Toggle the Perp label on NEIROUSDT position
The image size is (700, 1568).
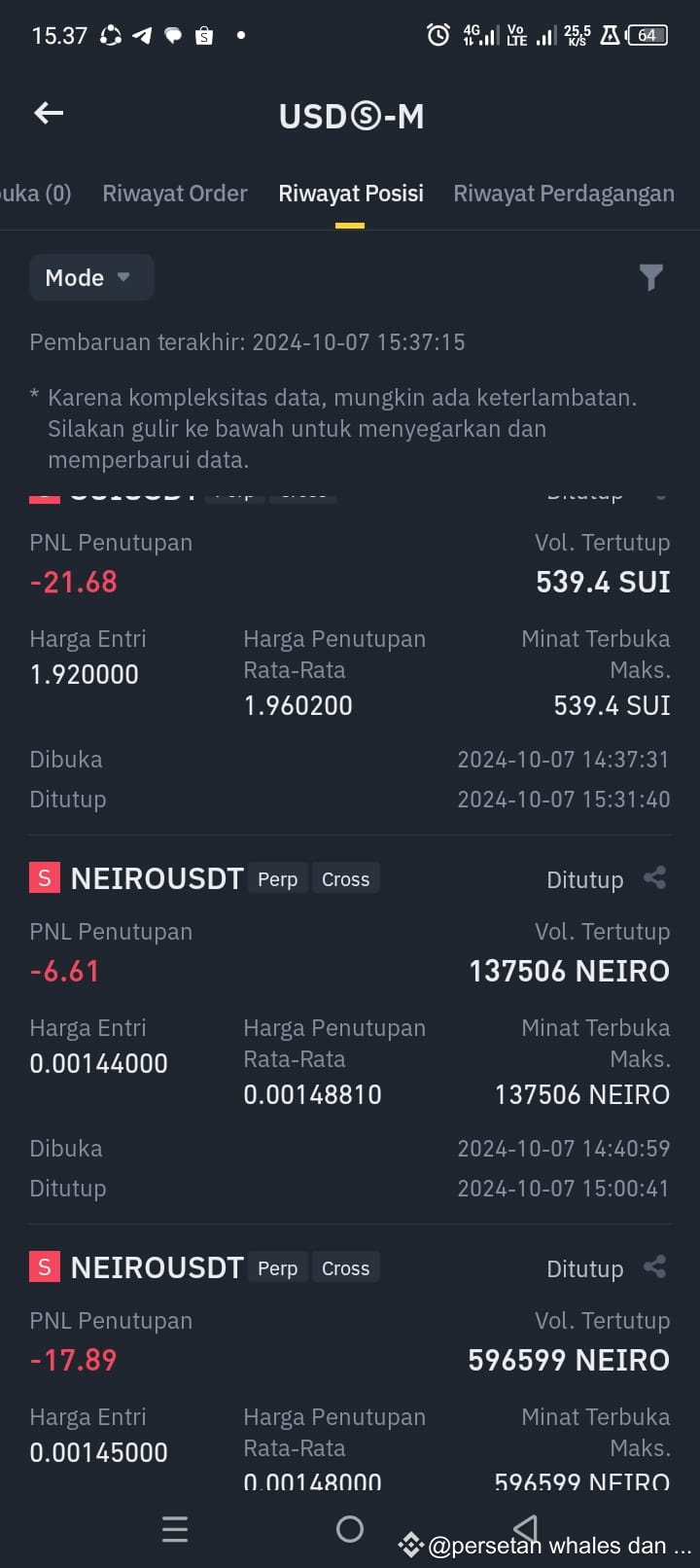277,878
